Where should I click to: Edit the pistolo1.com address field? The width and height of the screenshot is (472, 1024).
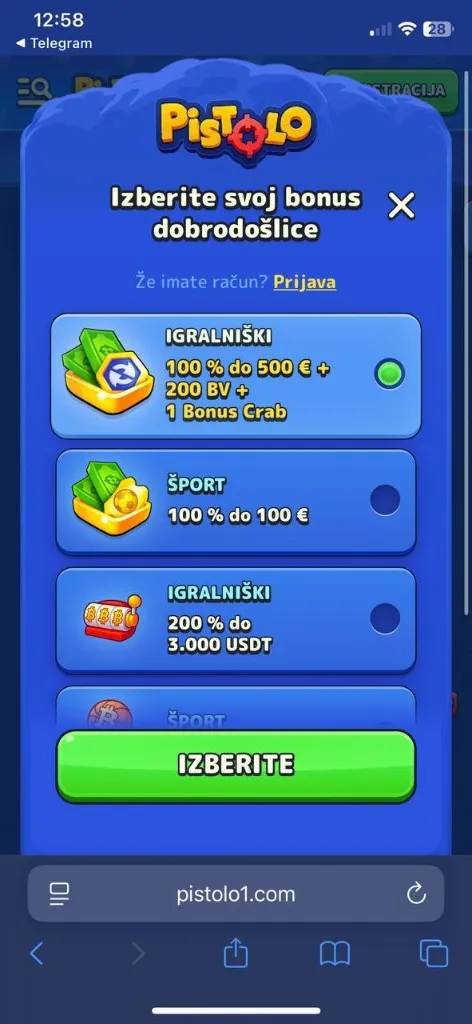point(236,894)
